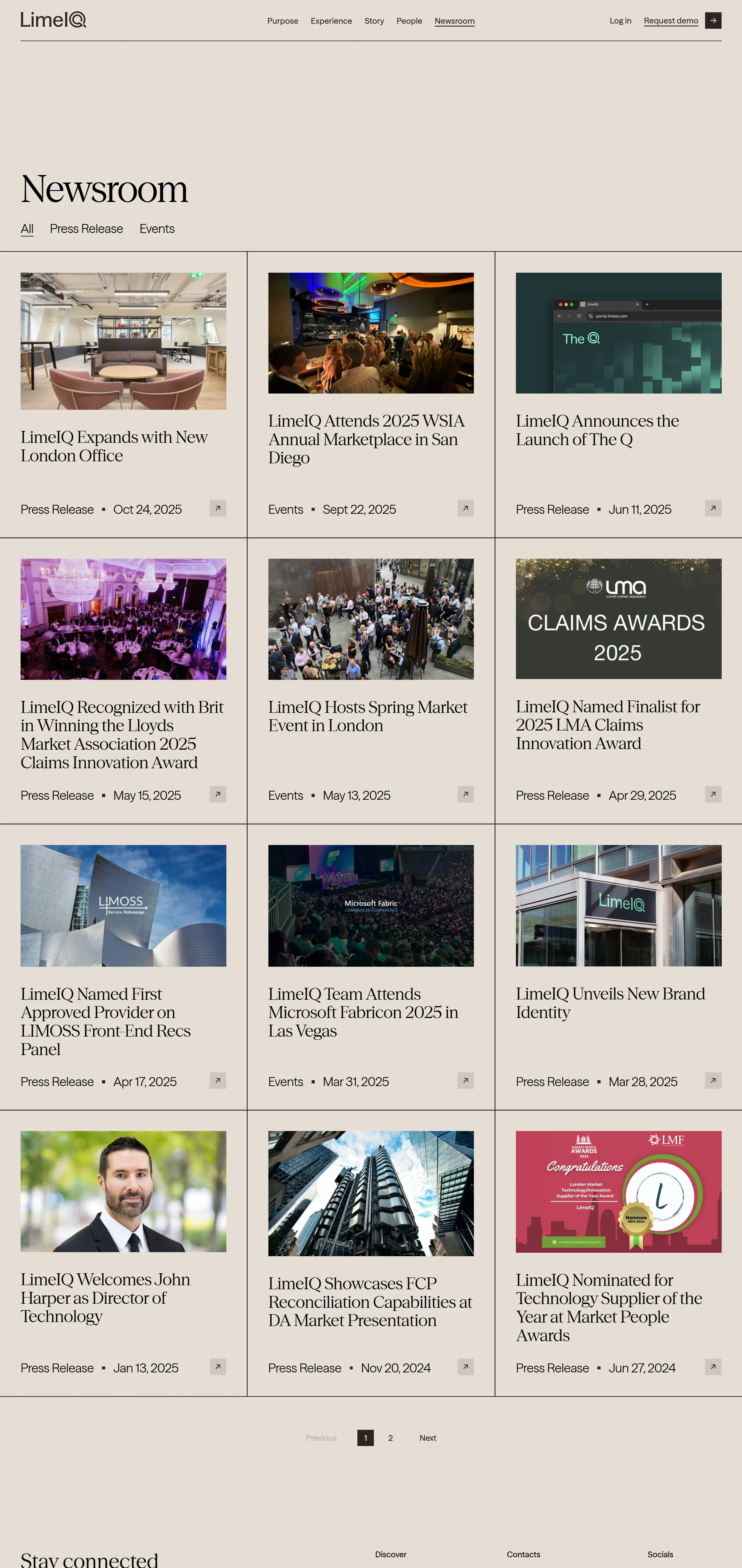742x1568 pixels.
Task: Tap Next in the pagination
Action: coord(427,1438)
